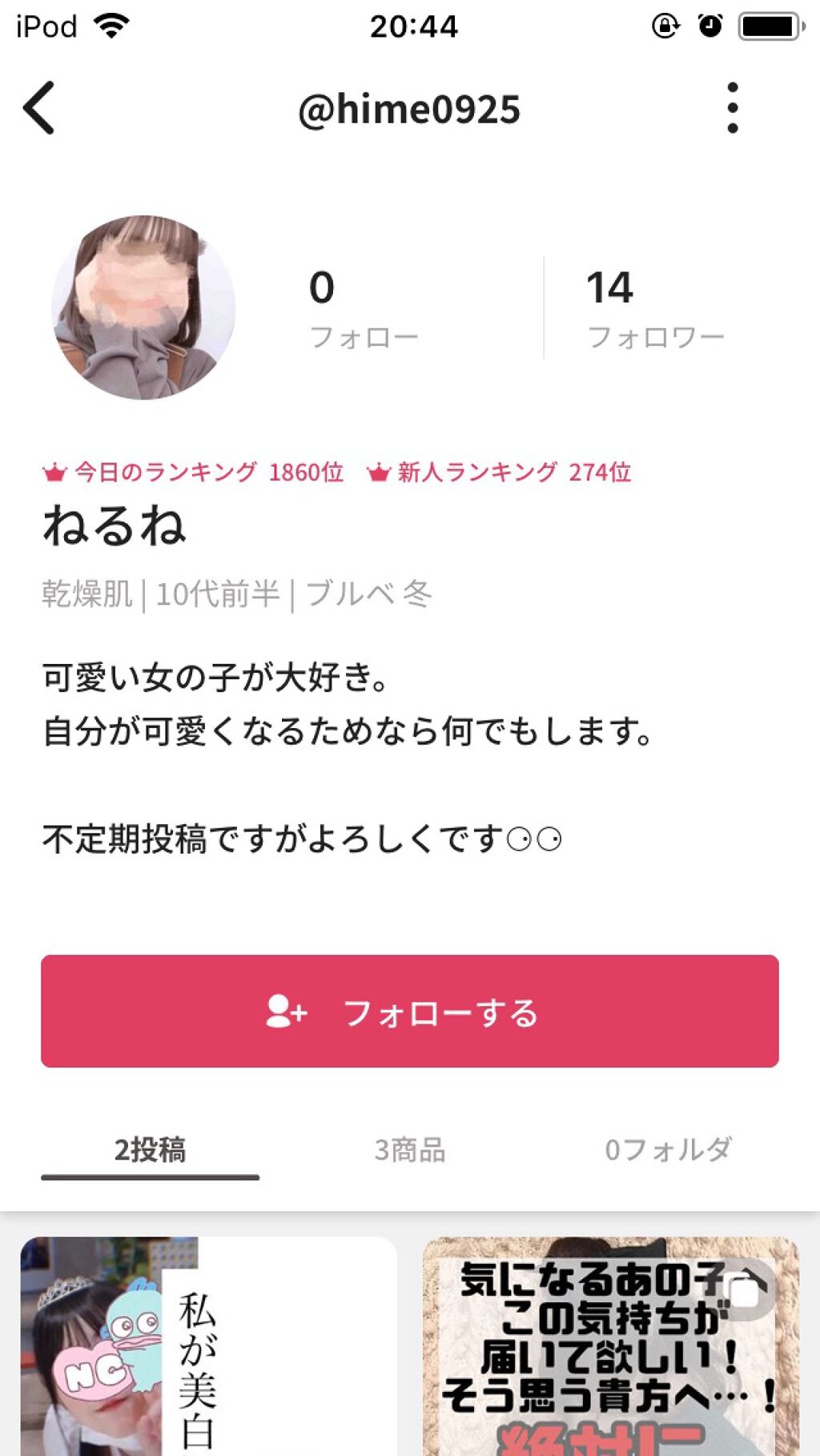Tap the crown icon beside 新人ランキング

click(377, 473)
